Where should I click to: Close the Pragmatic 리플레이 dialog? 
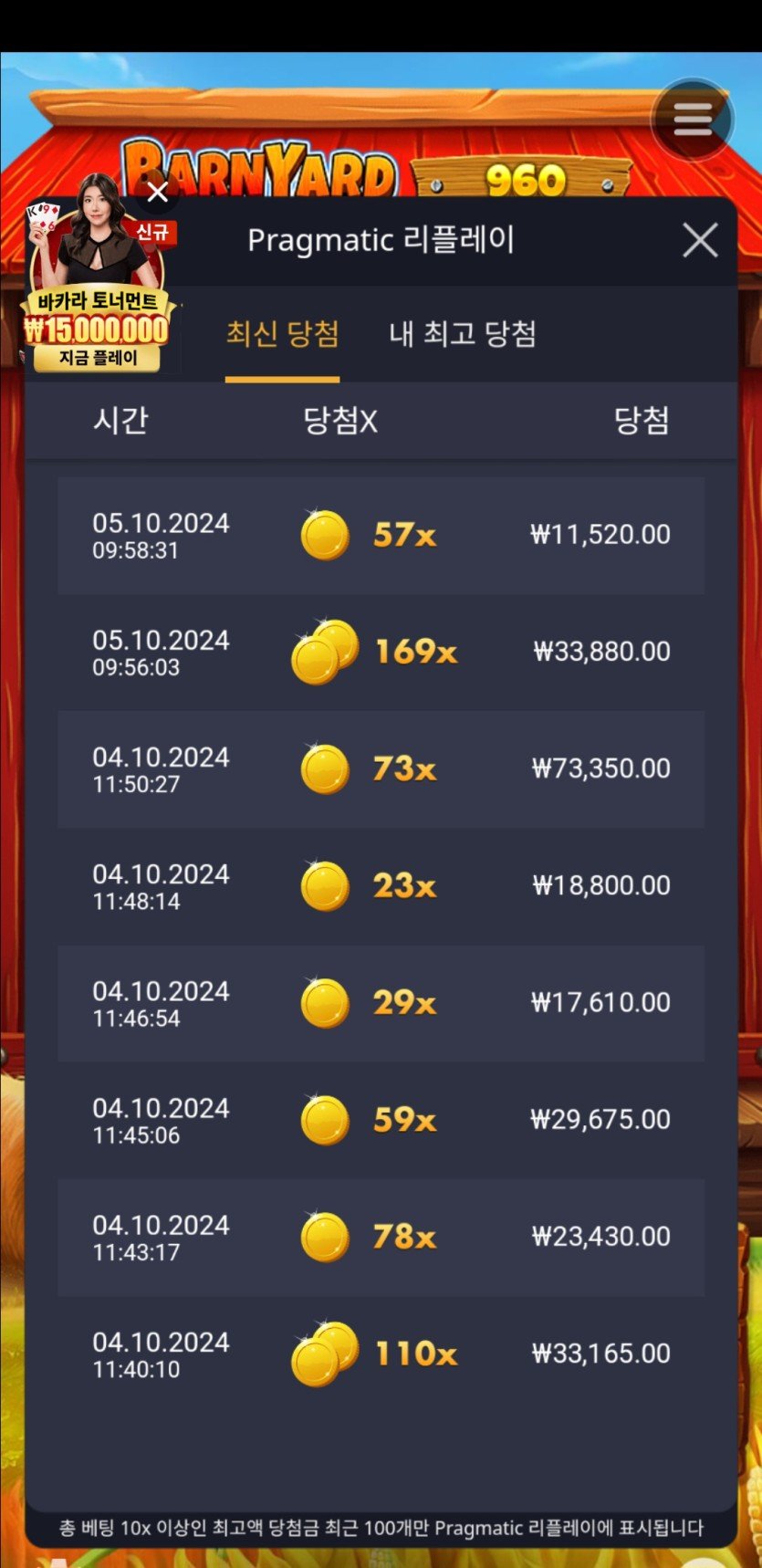pos(700,241)
